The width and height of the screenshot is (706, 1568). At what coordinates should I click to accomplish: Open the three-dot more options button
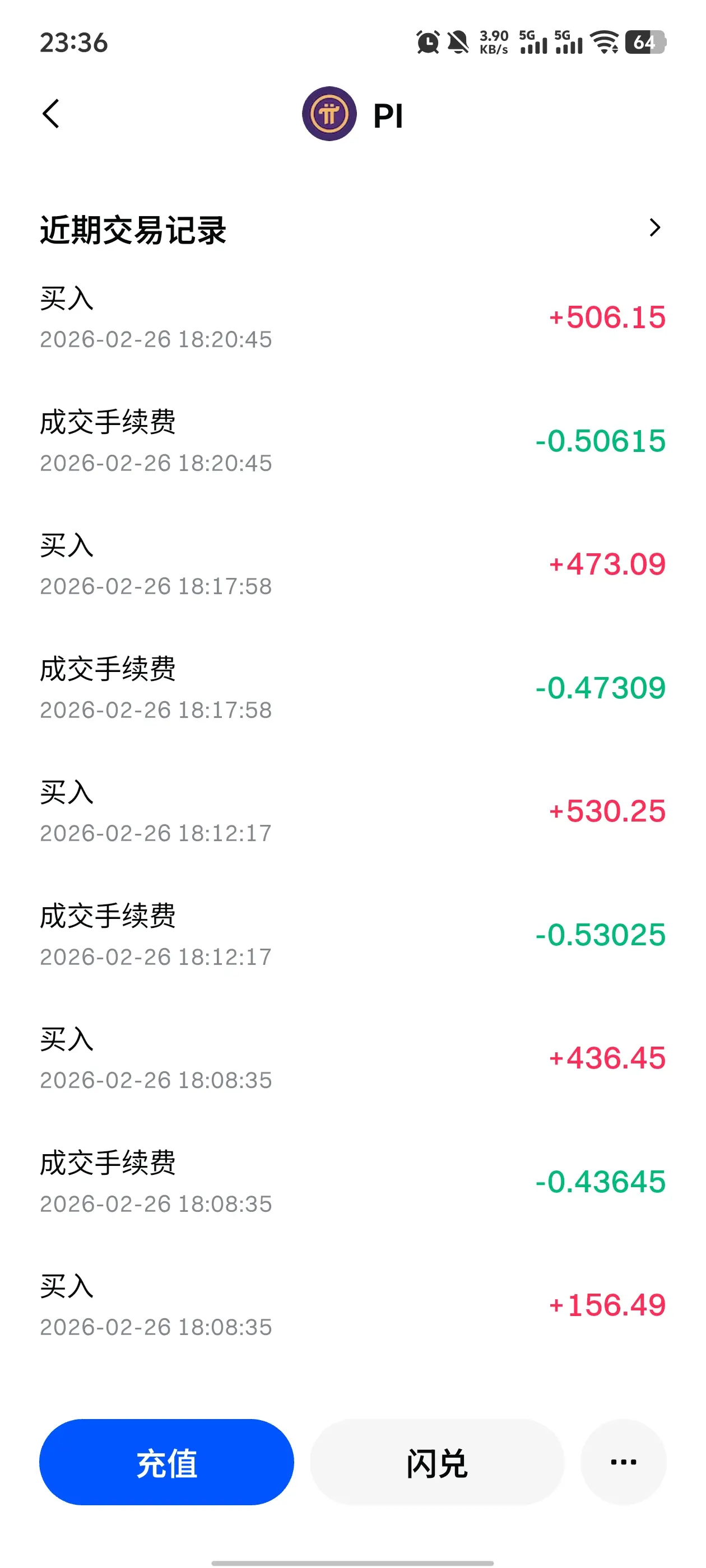pyautogui.click(x=623, y=1462)
